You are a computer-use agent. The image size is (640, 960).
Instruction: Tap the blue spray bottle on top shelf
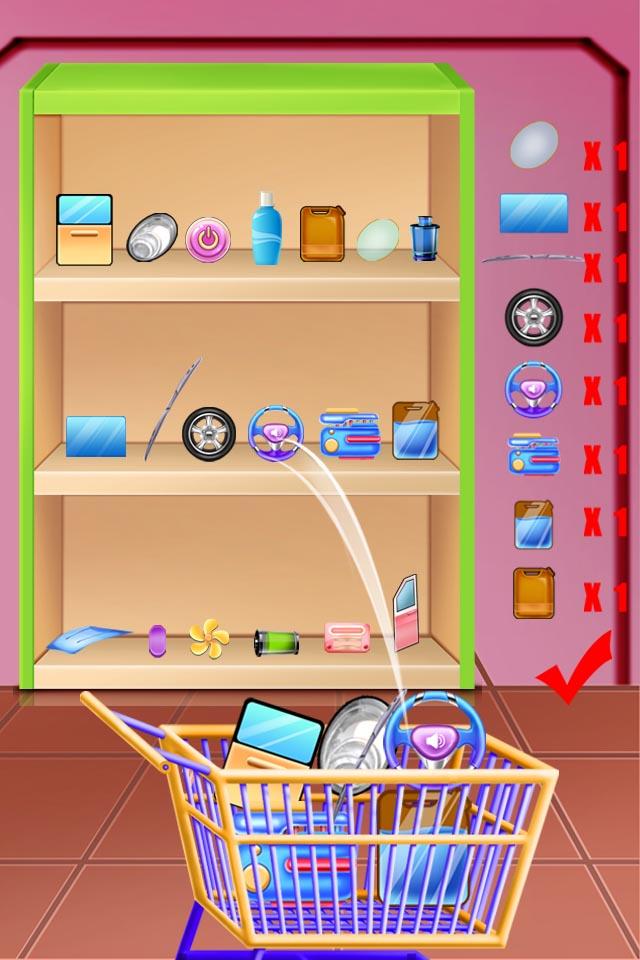click(x=265, y=229)
